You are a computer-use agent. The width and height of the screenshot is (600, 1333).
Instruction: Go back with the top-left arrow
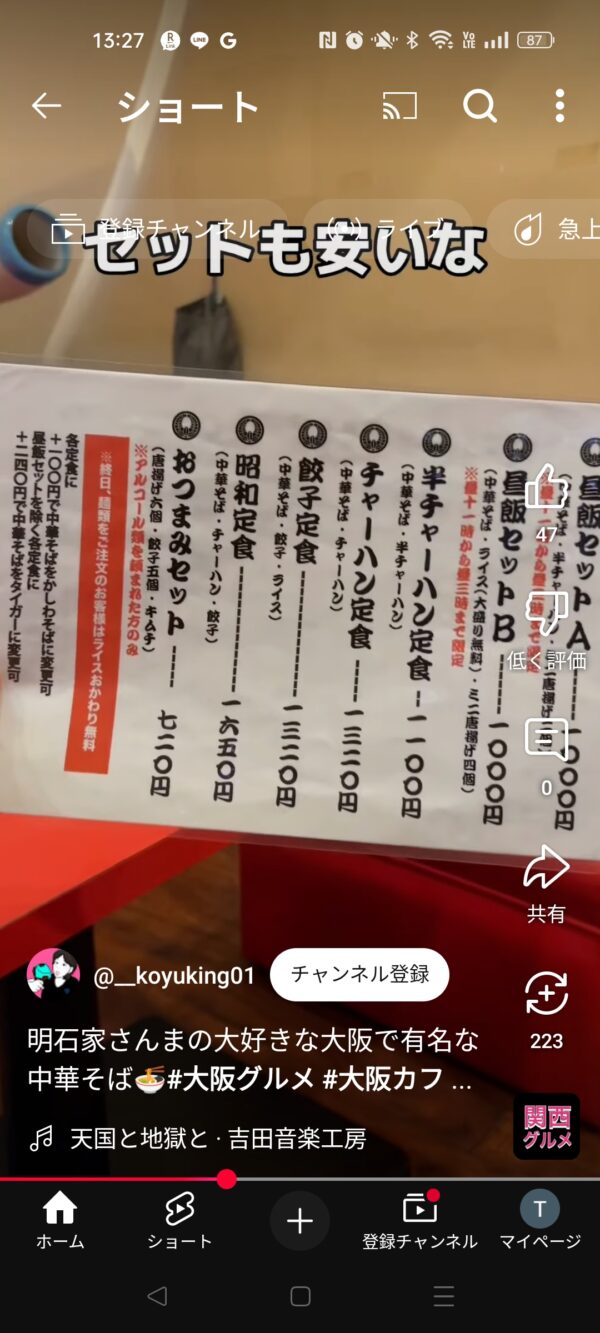[x=46, y=106]
